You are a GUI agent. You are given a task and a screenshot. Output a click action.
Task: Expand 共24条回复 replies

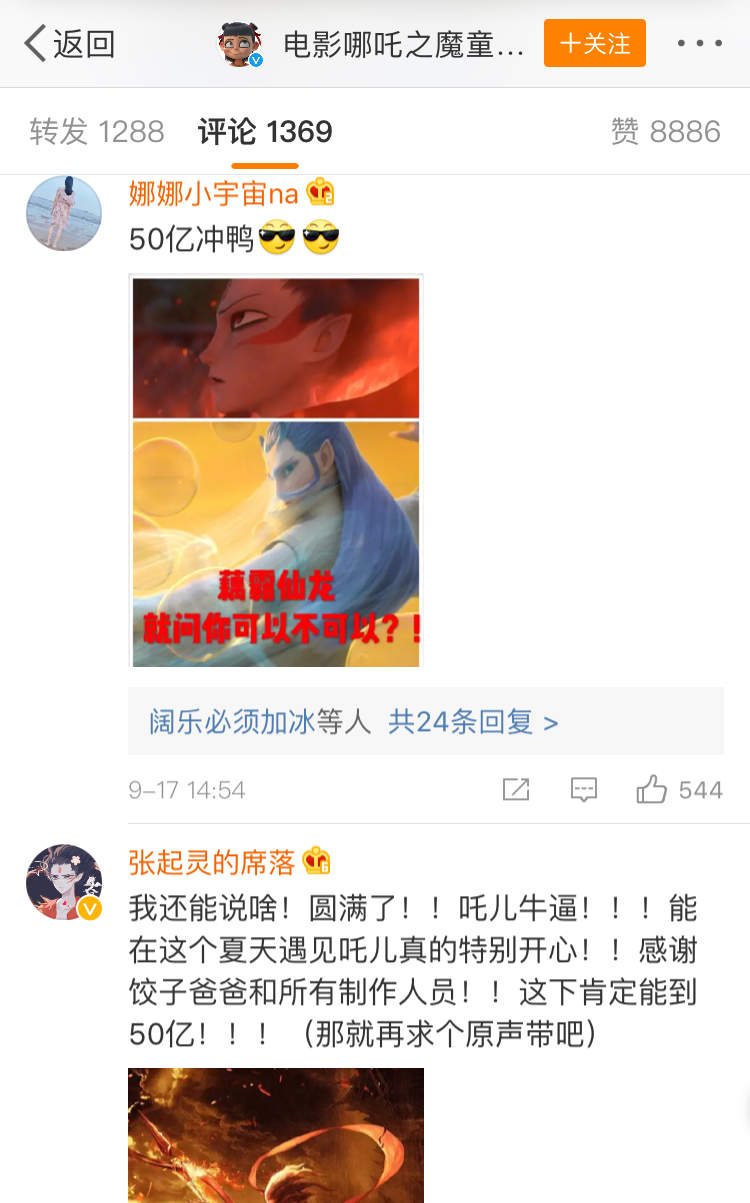pyautogui.click(x=473, y=722)
